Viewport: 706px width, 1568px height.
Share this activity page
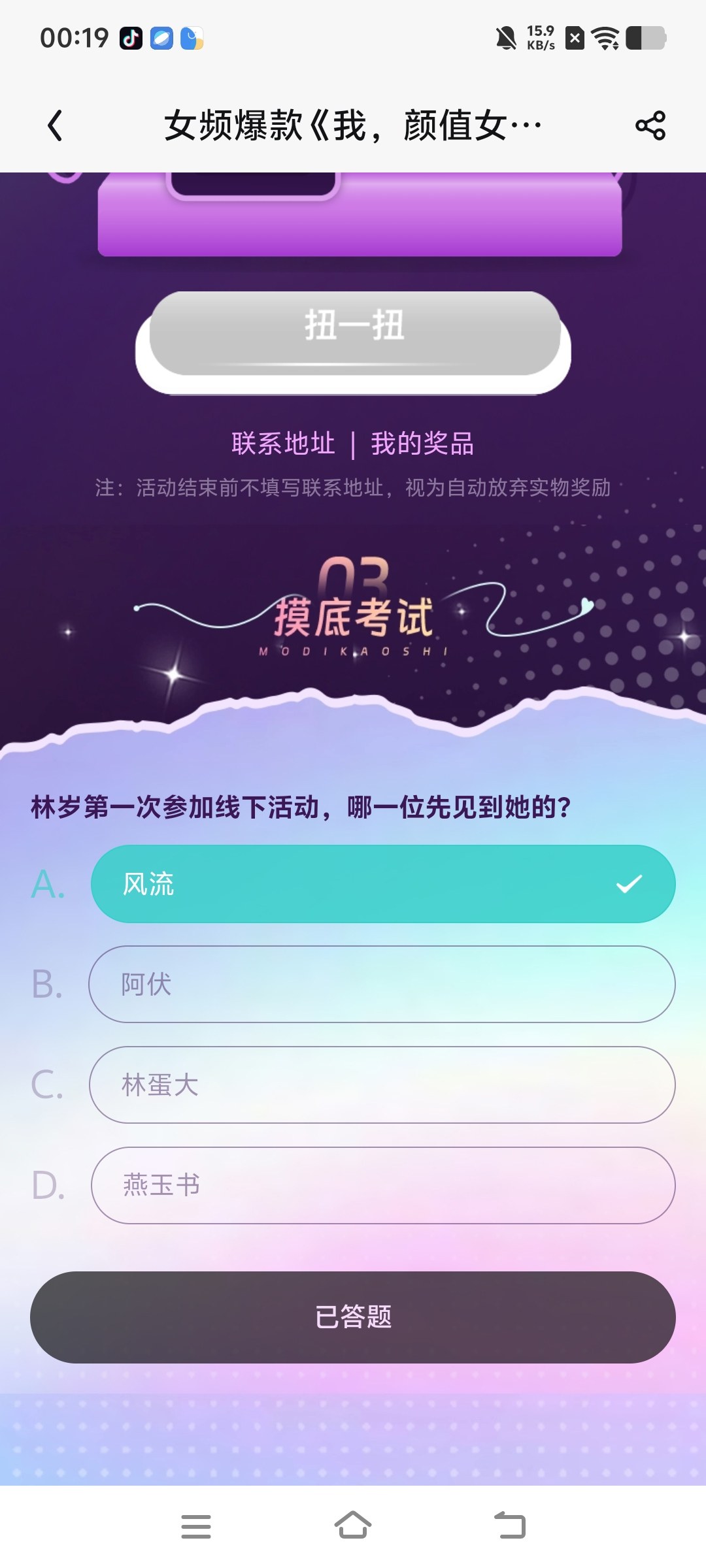tap(650, 125)
